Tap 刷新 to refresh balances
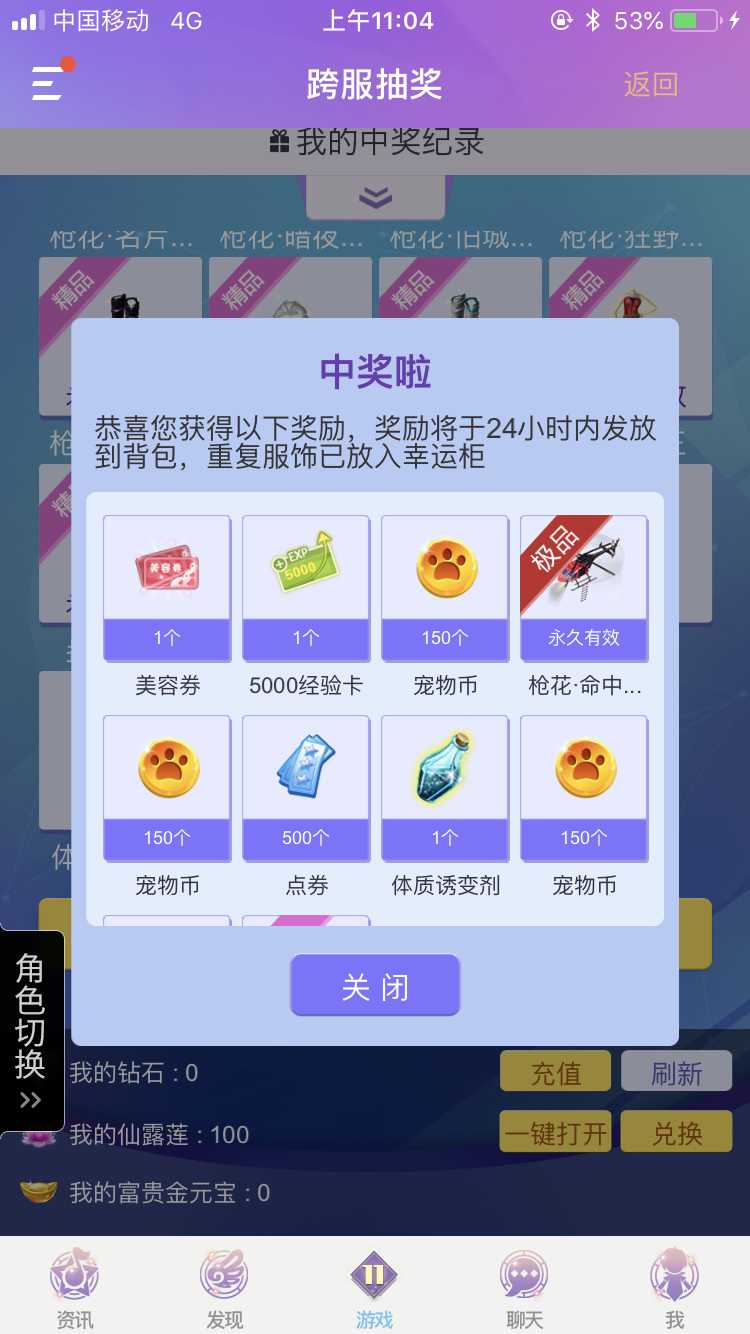Screen dimensions: 750x1334 (677, 1073)
